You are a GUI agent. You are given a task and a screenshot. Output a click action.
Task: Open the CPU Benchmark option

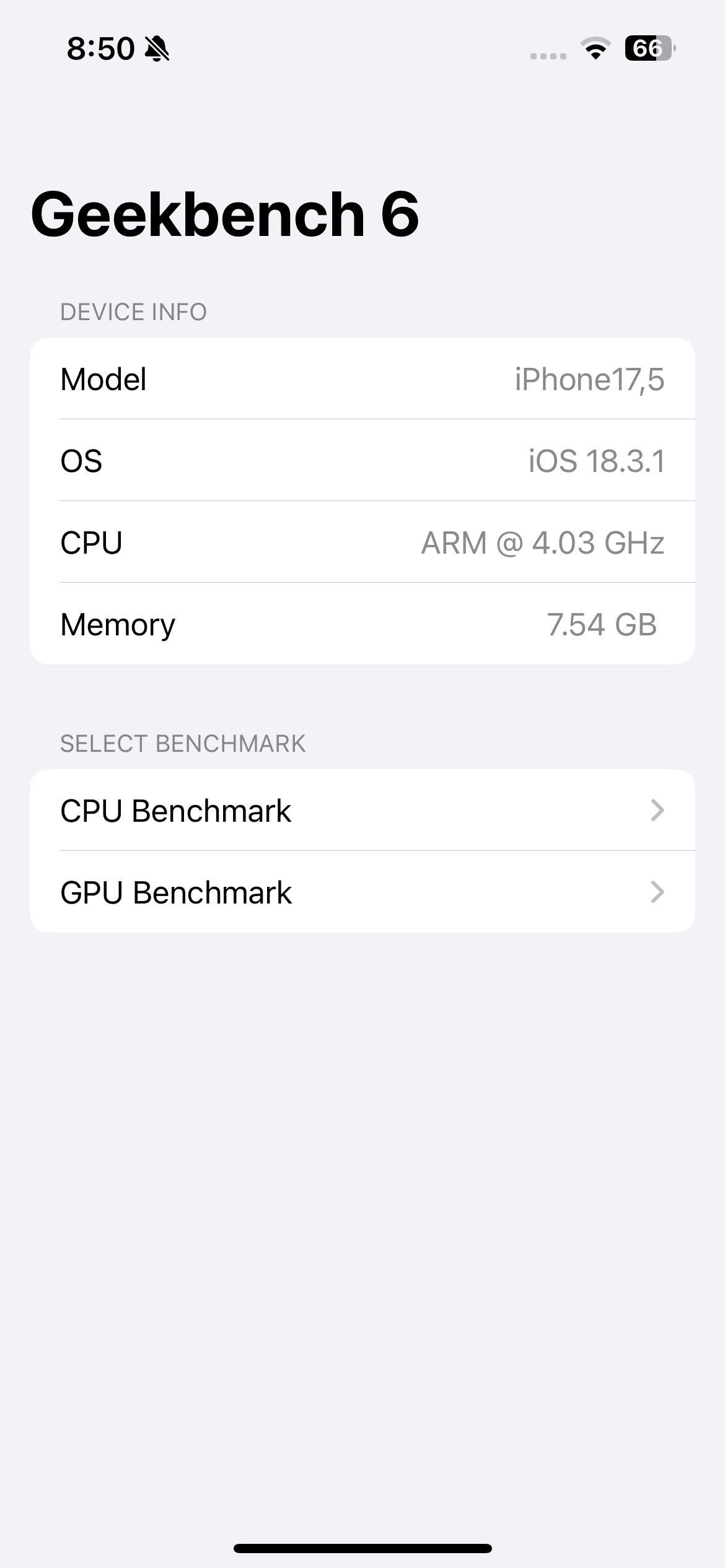(362, 811)
